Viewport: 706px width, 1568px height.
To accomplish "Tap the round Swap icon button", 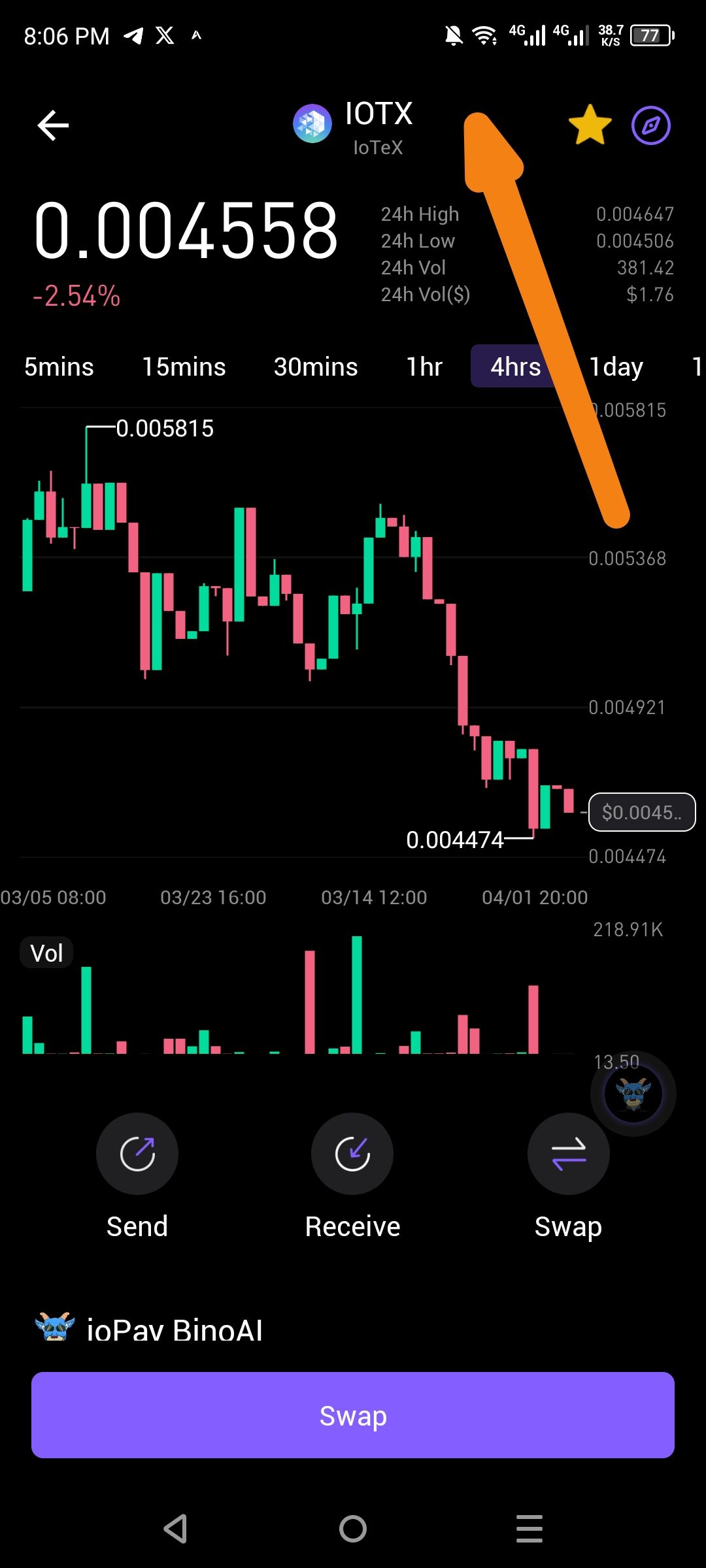I will [569, 1154].
